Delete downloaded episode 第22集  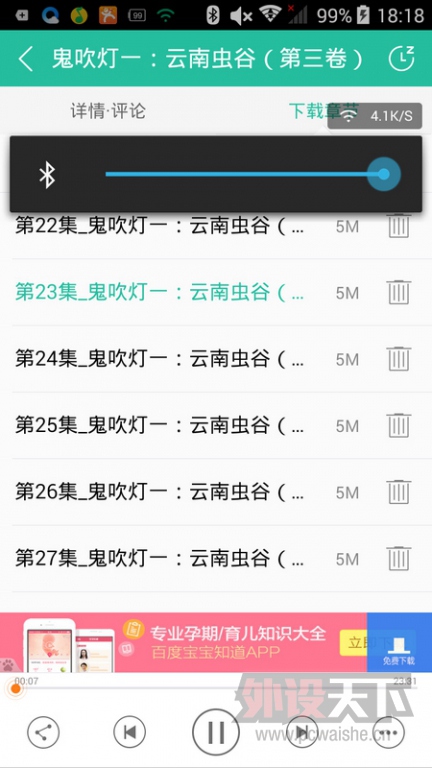(x=398, y=226)
